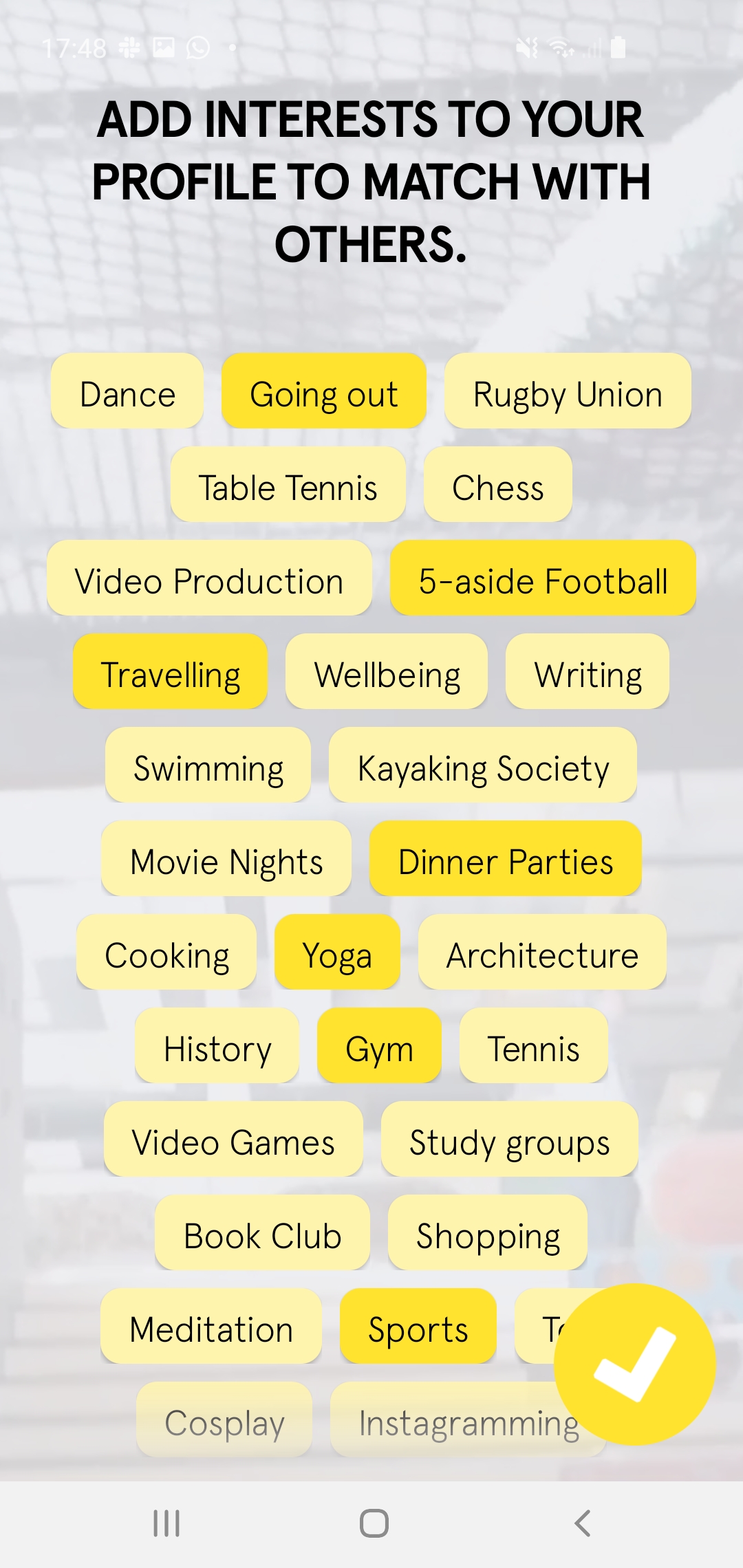This screenshot has width=743, height=1568.
Task: Deselect the Going out chip
Action: [323, 394]
